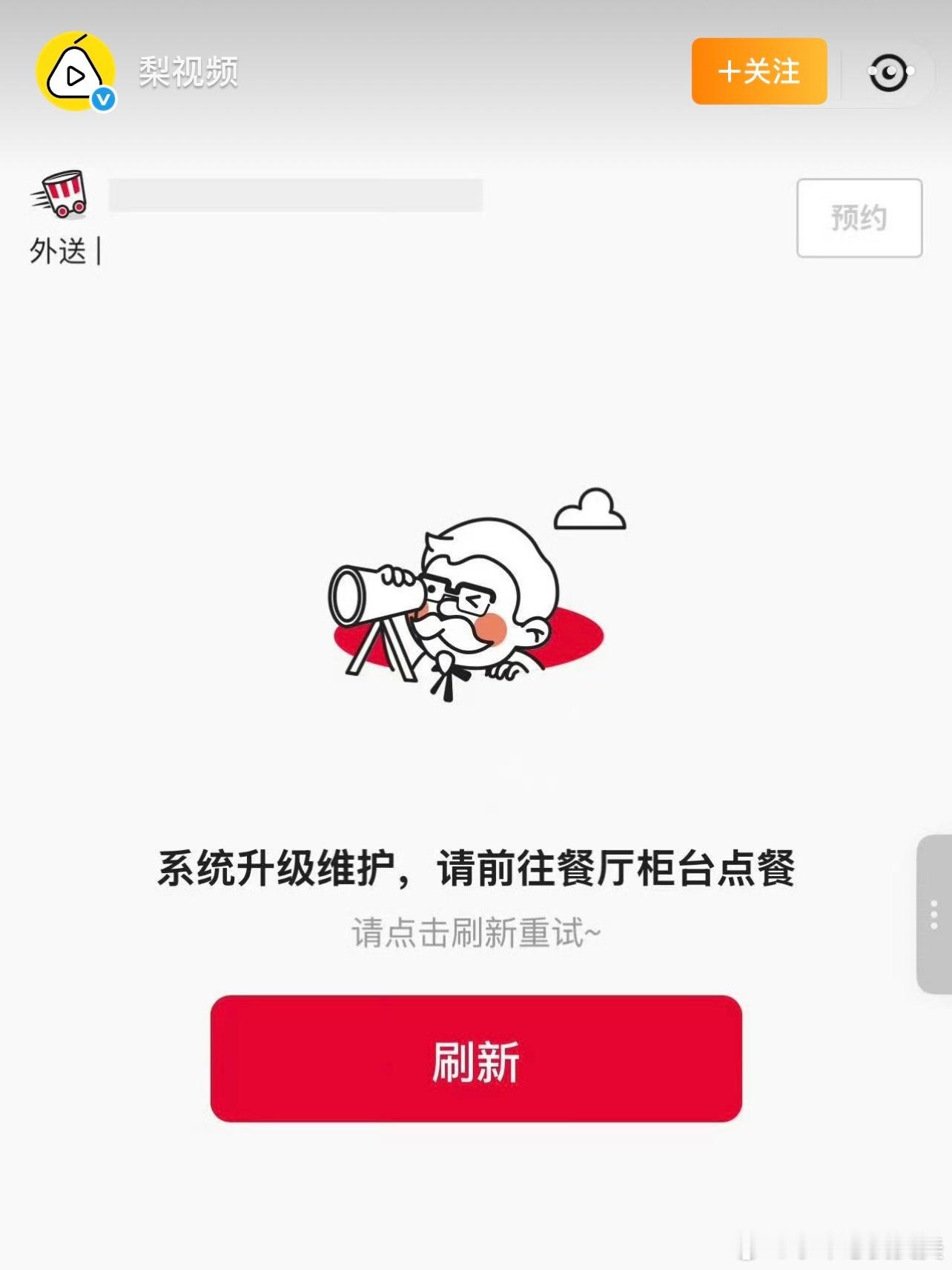Click the cloud graphic above the mascot
Viewport: 952px width, 1270px height.
click(589, 508)
